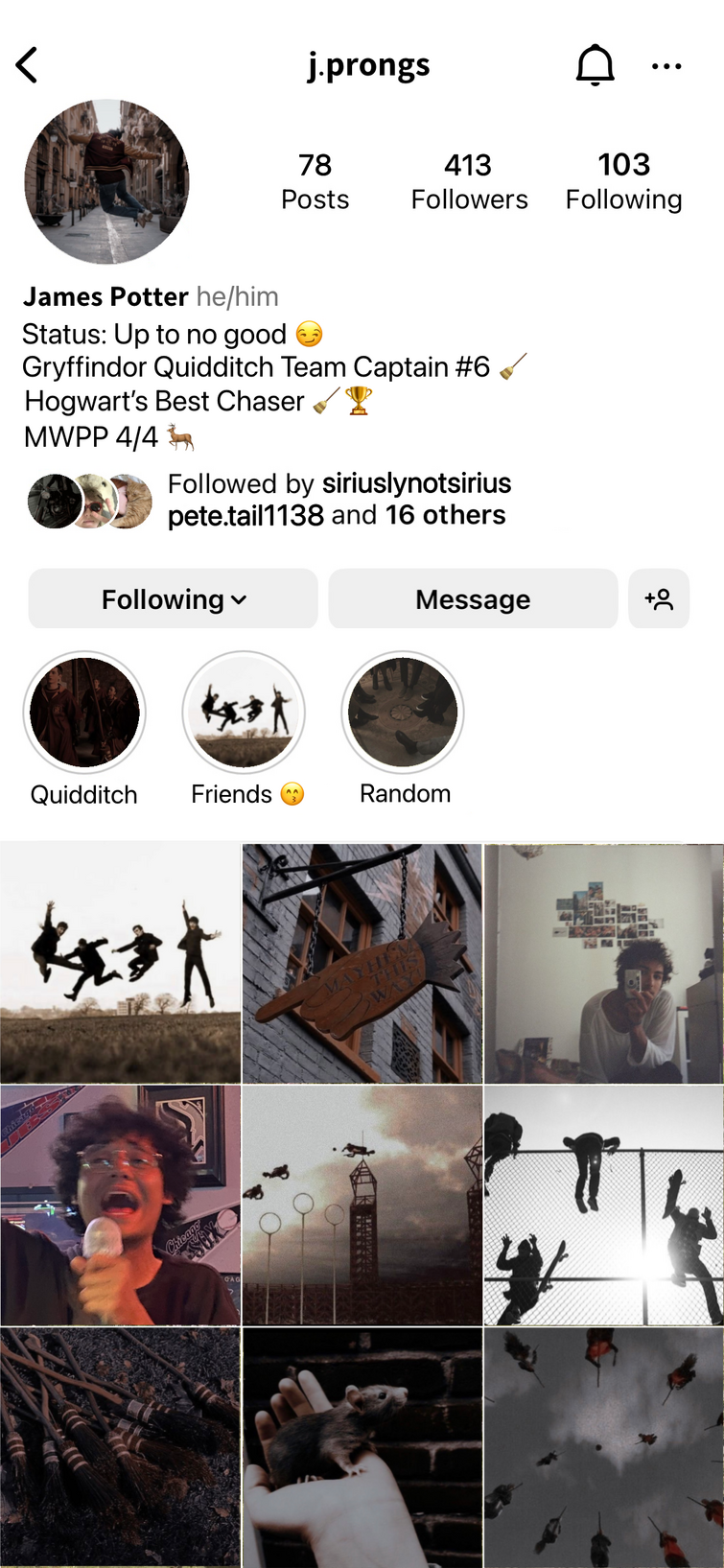Image resolution: width=724 pixels, height=1568 pixels.
Task: Open the 103 Following list
Action: (x=623, y=181)
